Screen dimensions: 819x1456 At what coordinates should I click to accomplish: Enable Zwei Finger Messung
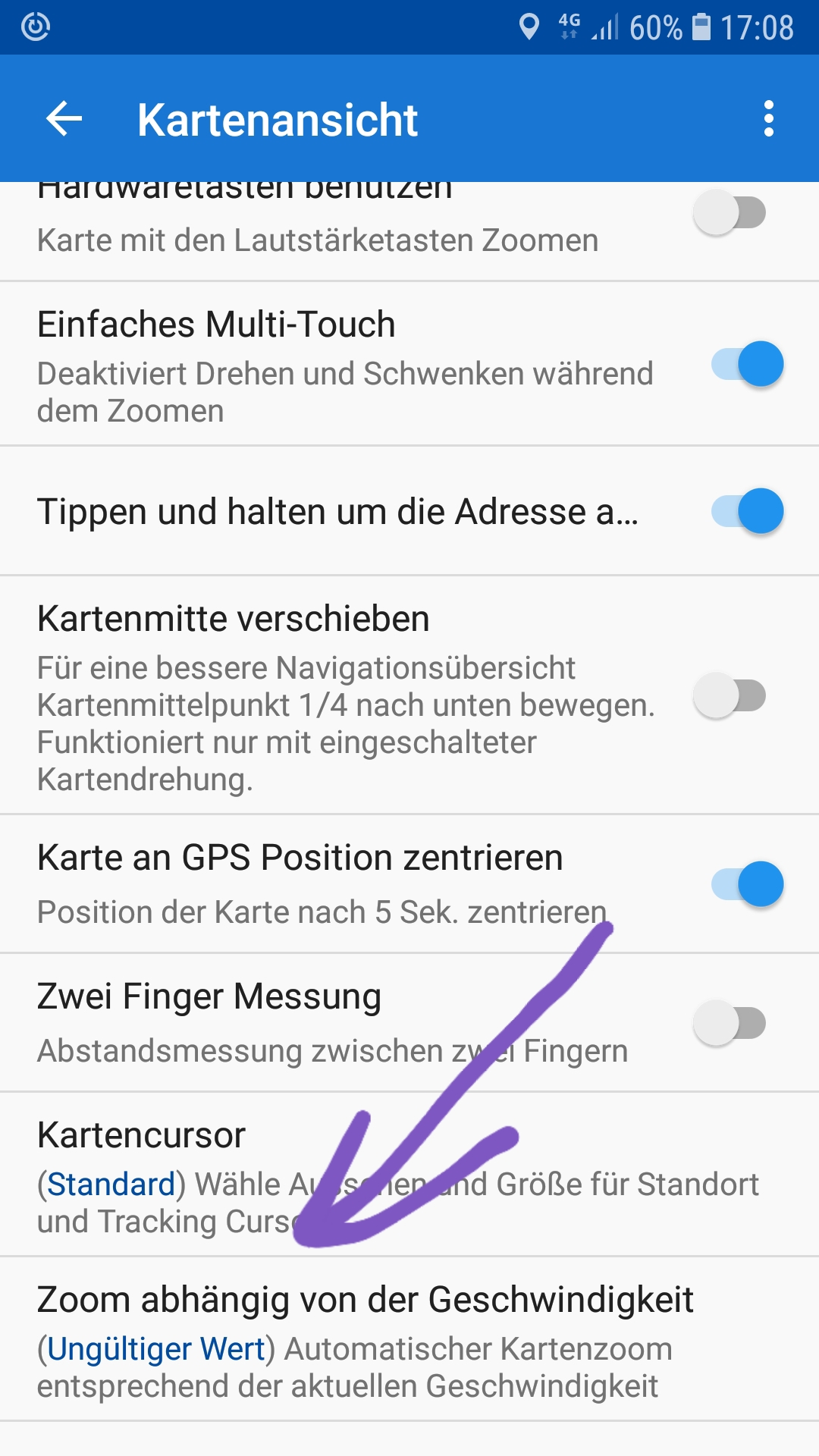(x=730, y=1023)
